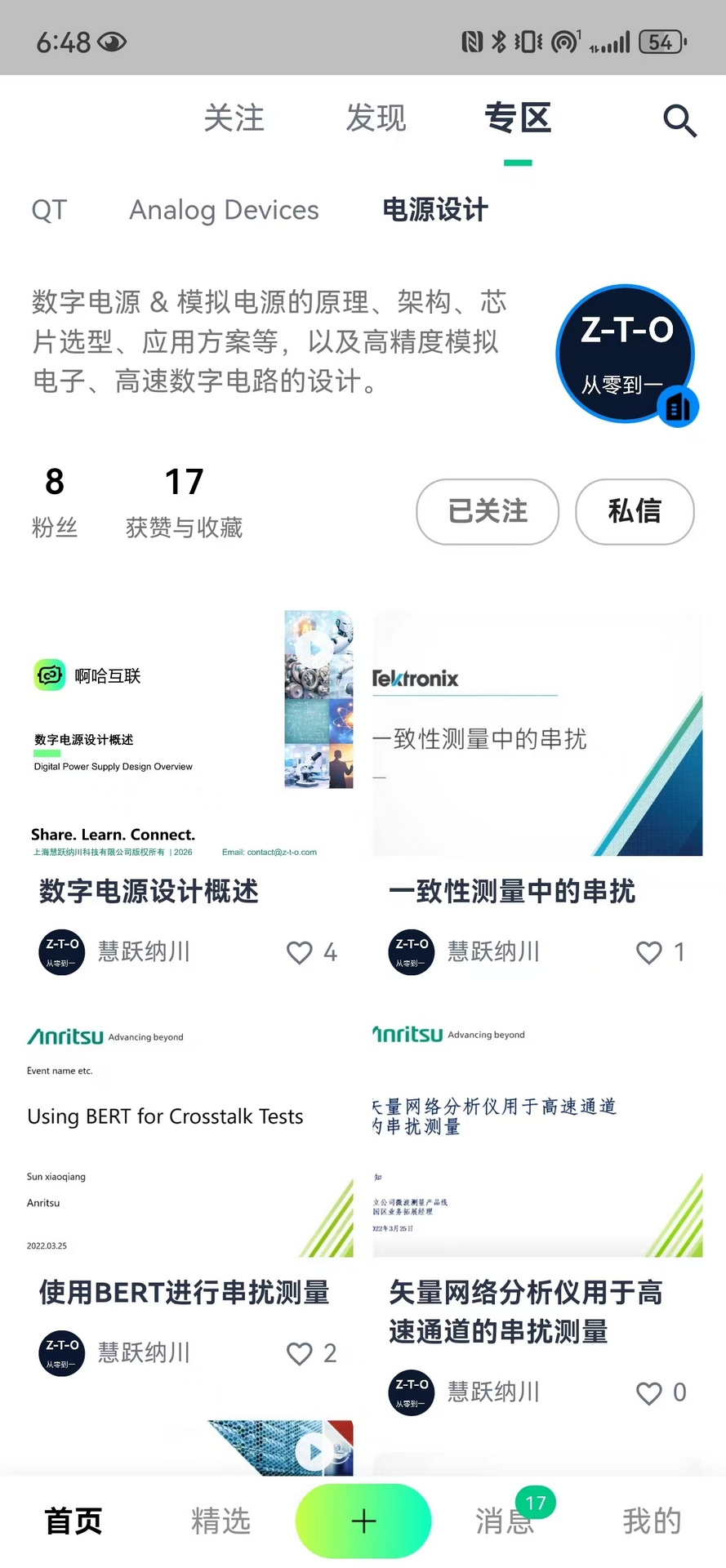Tap the small chart badge on Z-T-O avatar
Screen dimensions: 726x1568
[678, 407]
